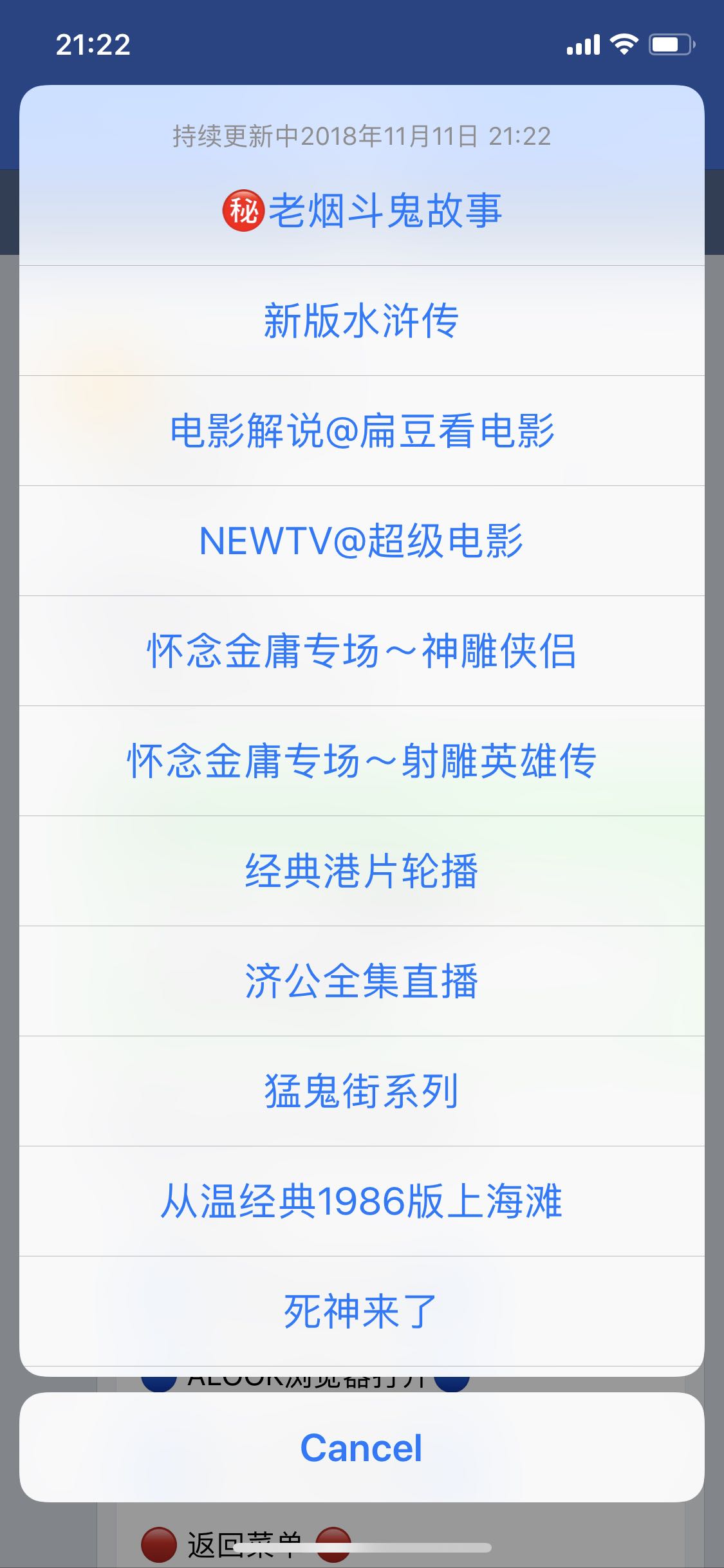Open 从温经典1986版上海滩
This screenshot has width=724, height=1568.
click(x=362, y=1201)
